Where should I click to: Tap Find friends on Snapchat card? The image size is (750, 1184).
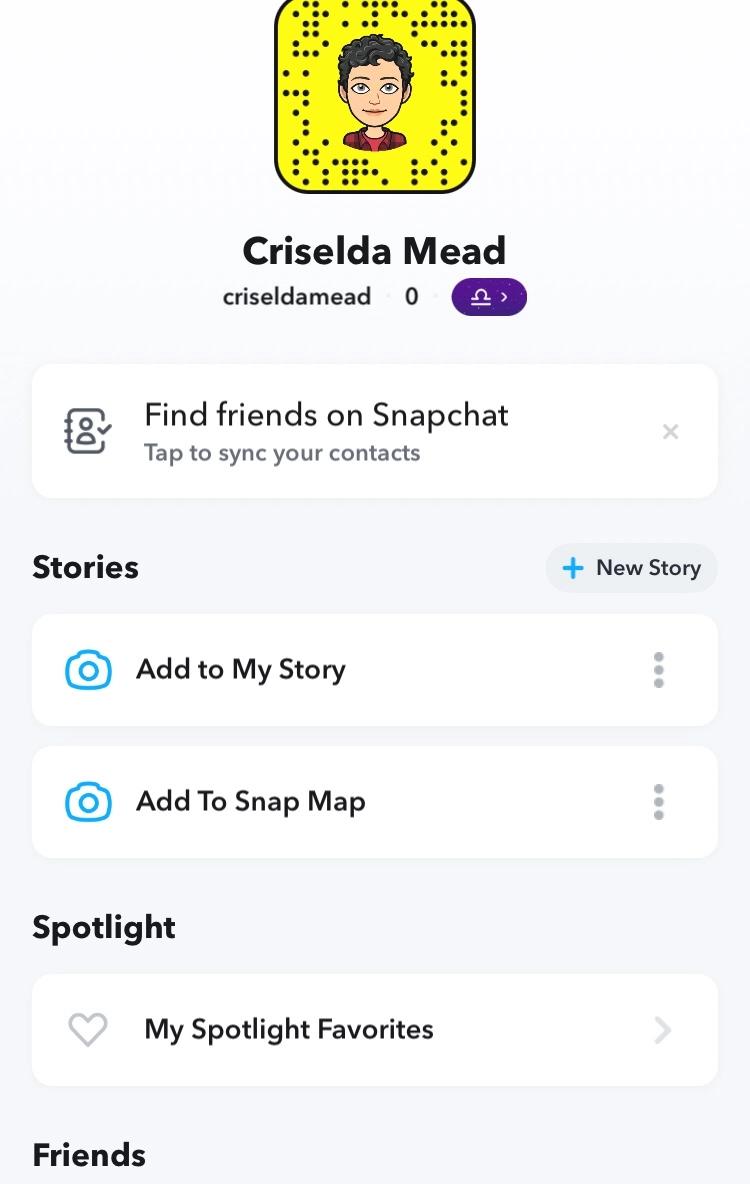point(326,431)
